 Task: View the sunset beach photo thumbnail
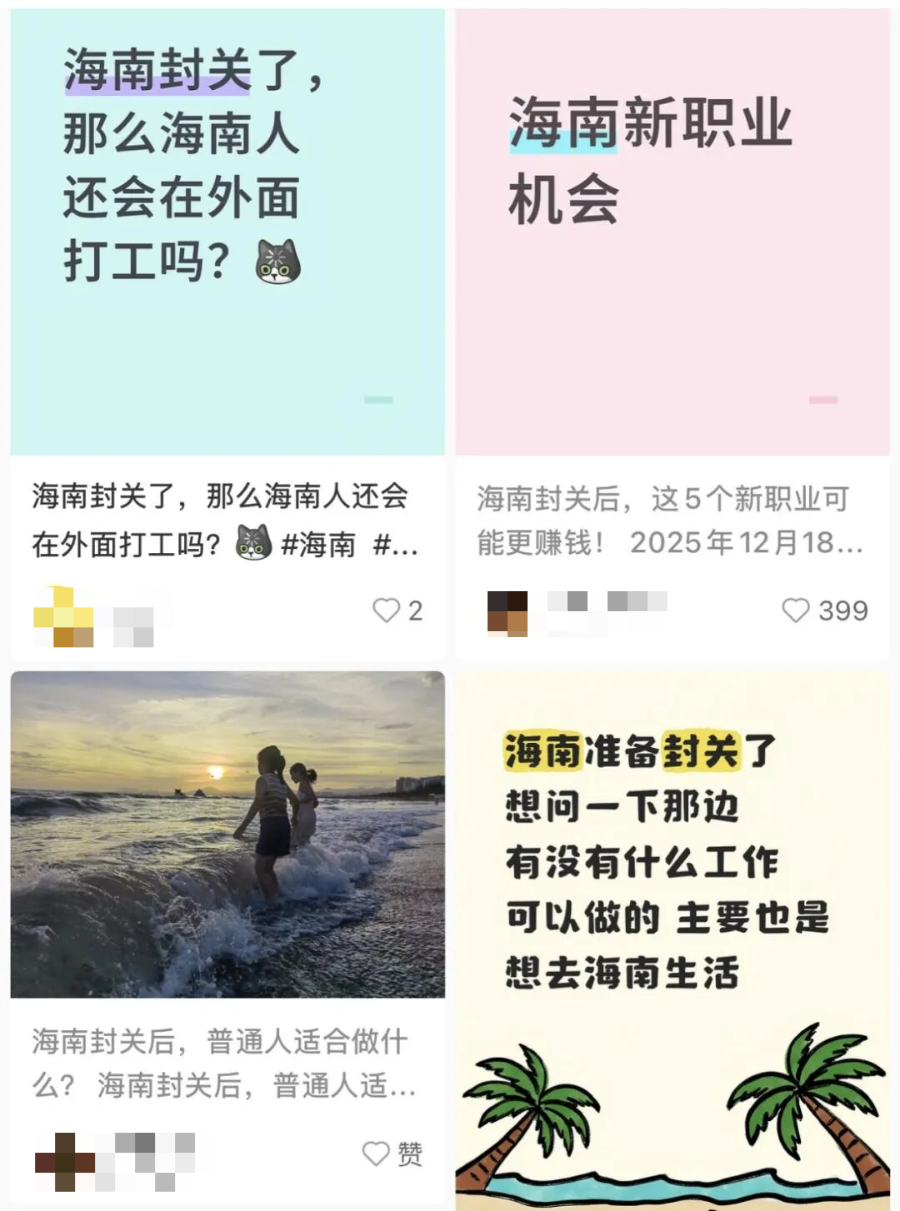click(x=228, y=838)
